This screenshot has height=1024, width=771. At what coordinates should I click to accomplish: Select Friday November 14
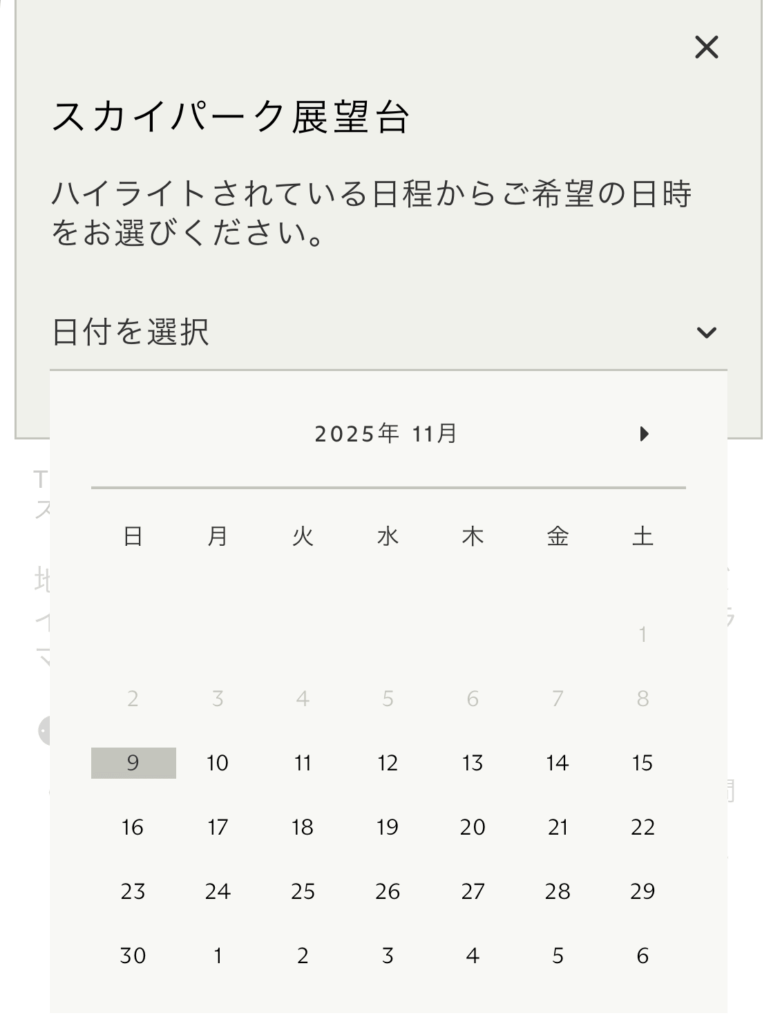[557, 763]
